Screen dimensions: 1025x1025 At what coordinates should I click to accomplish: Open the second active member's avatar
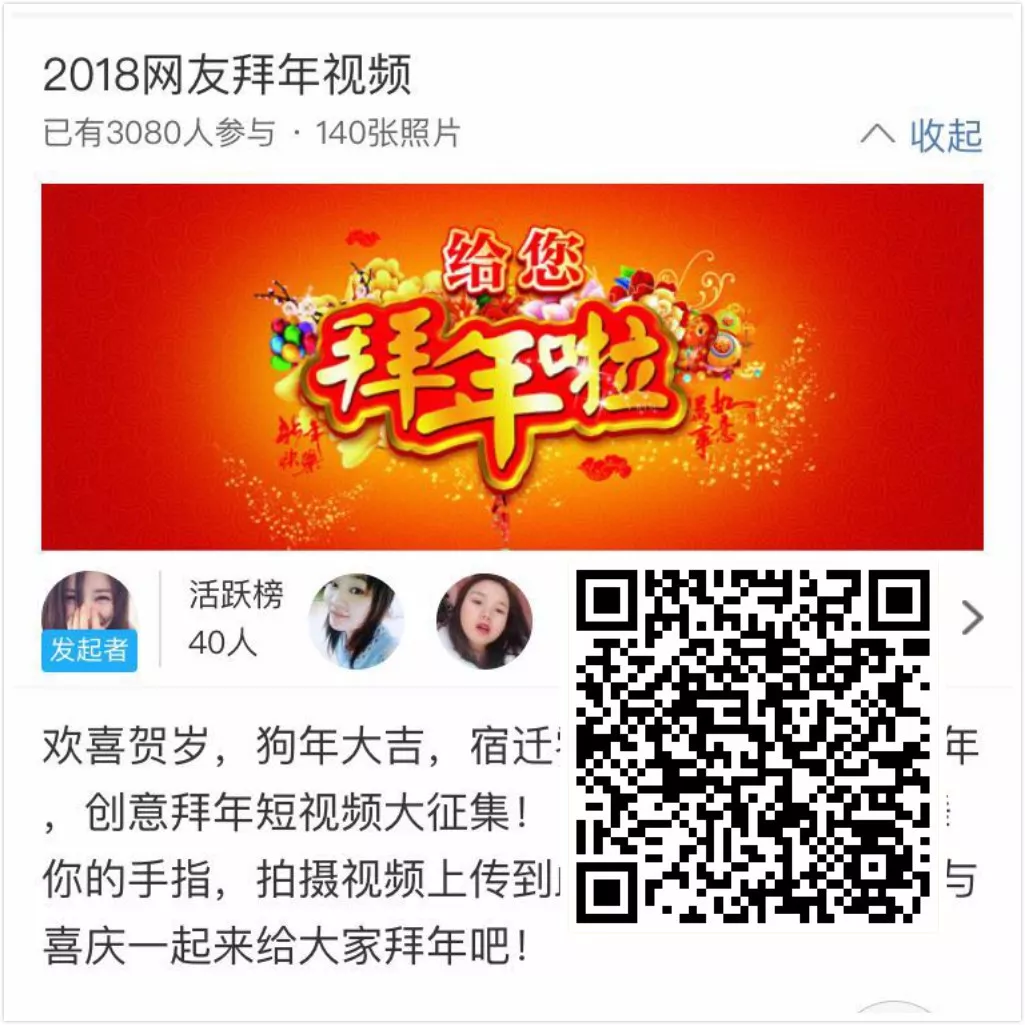484,621
